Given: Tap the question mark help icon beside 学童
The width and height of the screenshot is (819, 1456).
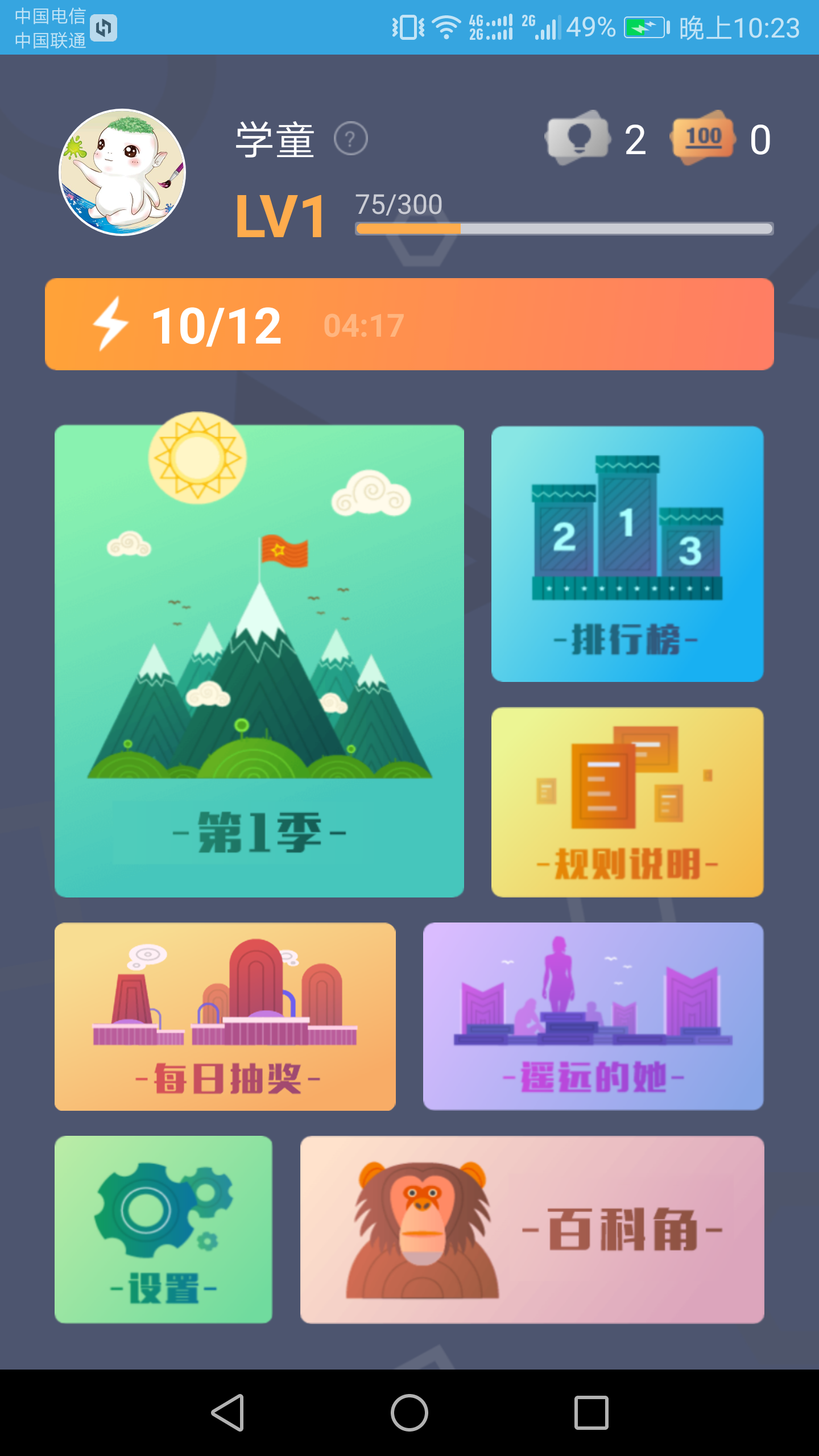Looking at the screenshot, I should [x=350, y=139].
